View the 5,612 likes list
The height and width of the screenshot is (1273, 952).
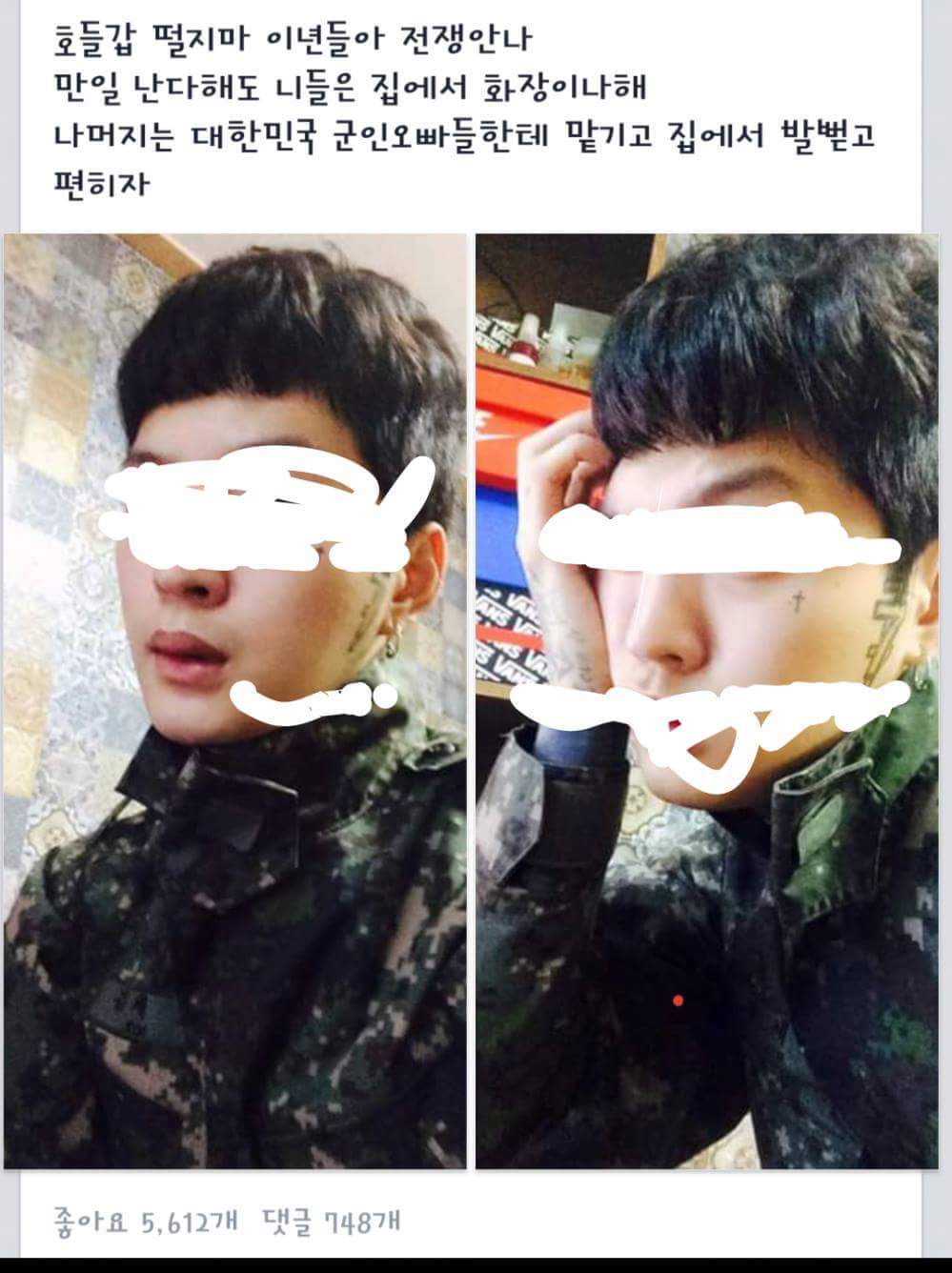pyautogui.click(x=146, y=1221)
